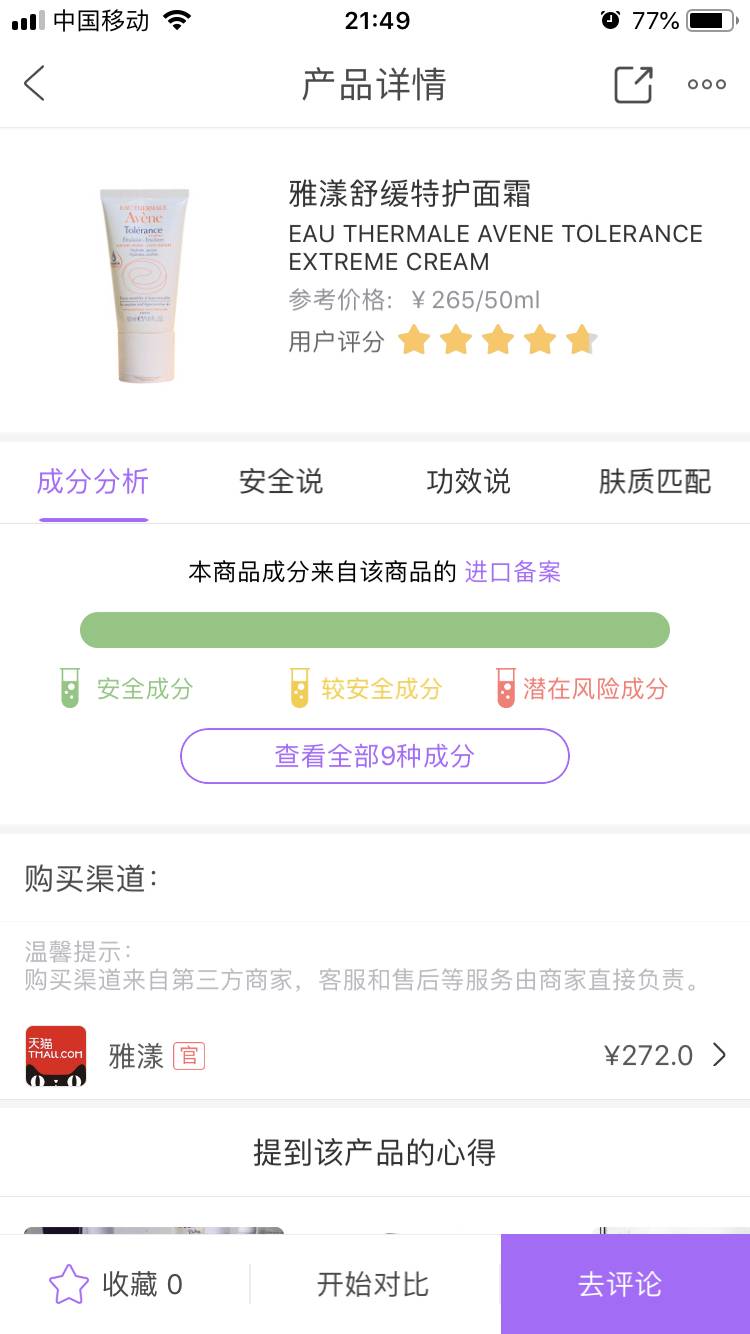This screenshot has height=1334, width=750.
Task: Add product to favorites with 收藏
Action: point(116,1284)
